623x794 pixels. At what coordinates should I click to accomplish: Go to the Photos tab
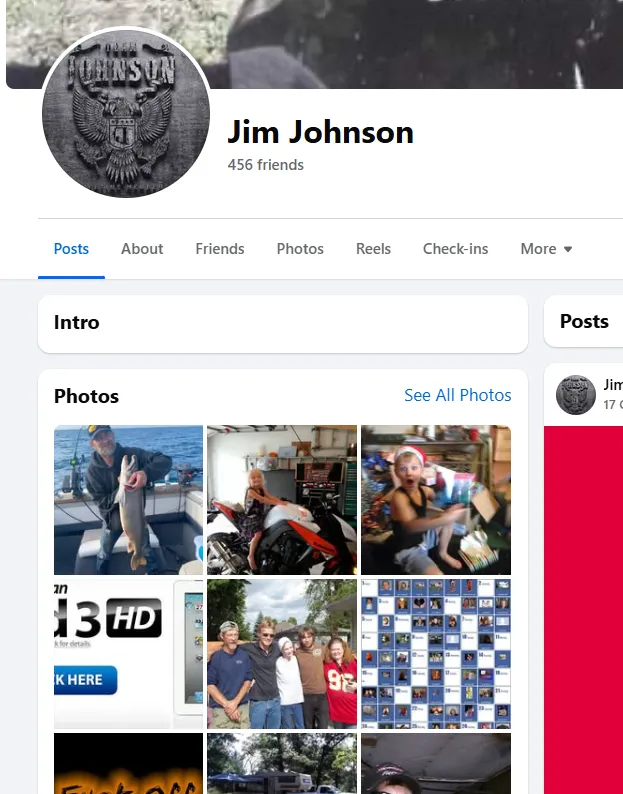pos(300,249)
